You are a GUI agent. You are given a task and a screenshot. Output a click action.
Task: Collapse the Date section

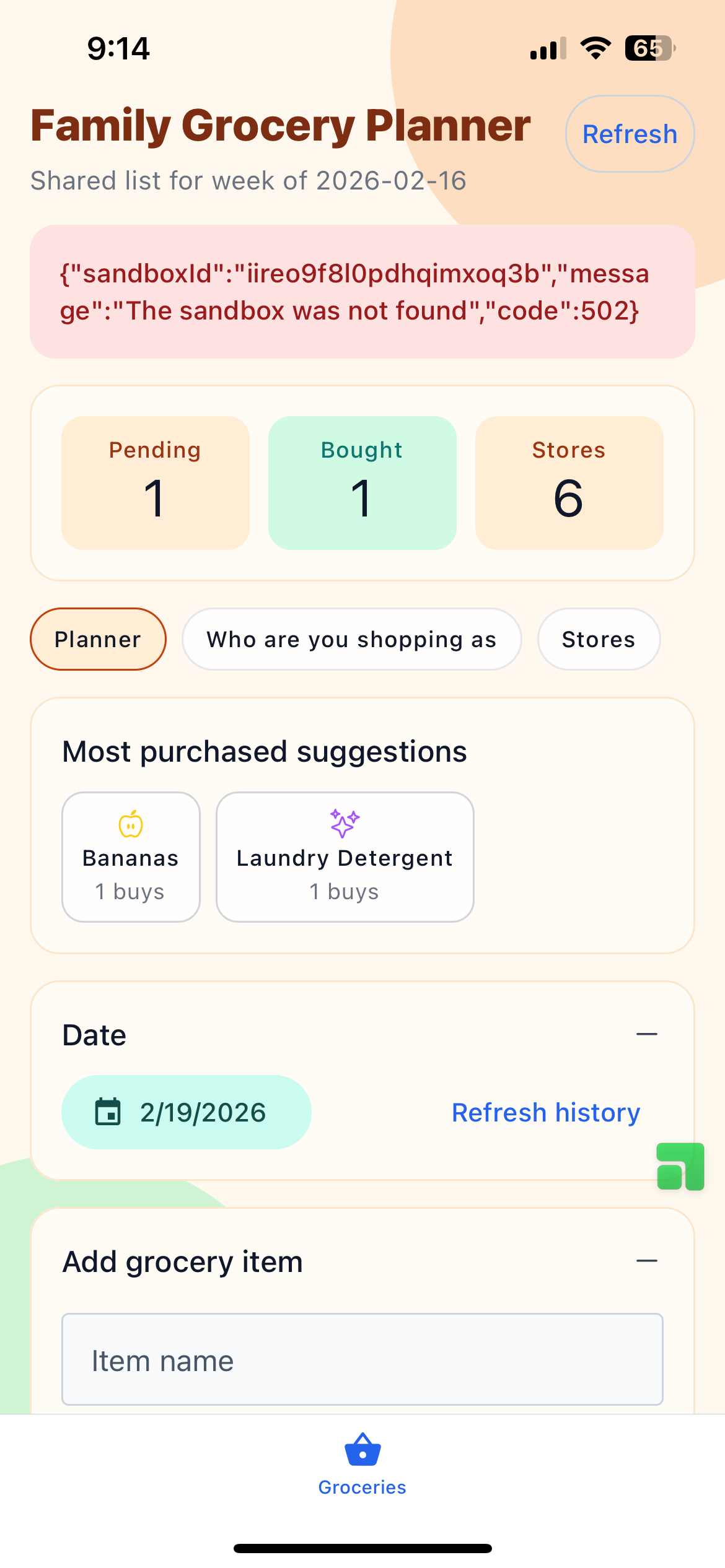[x=646, y=1033]
